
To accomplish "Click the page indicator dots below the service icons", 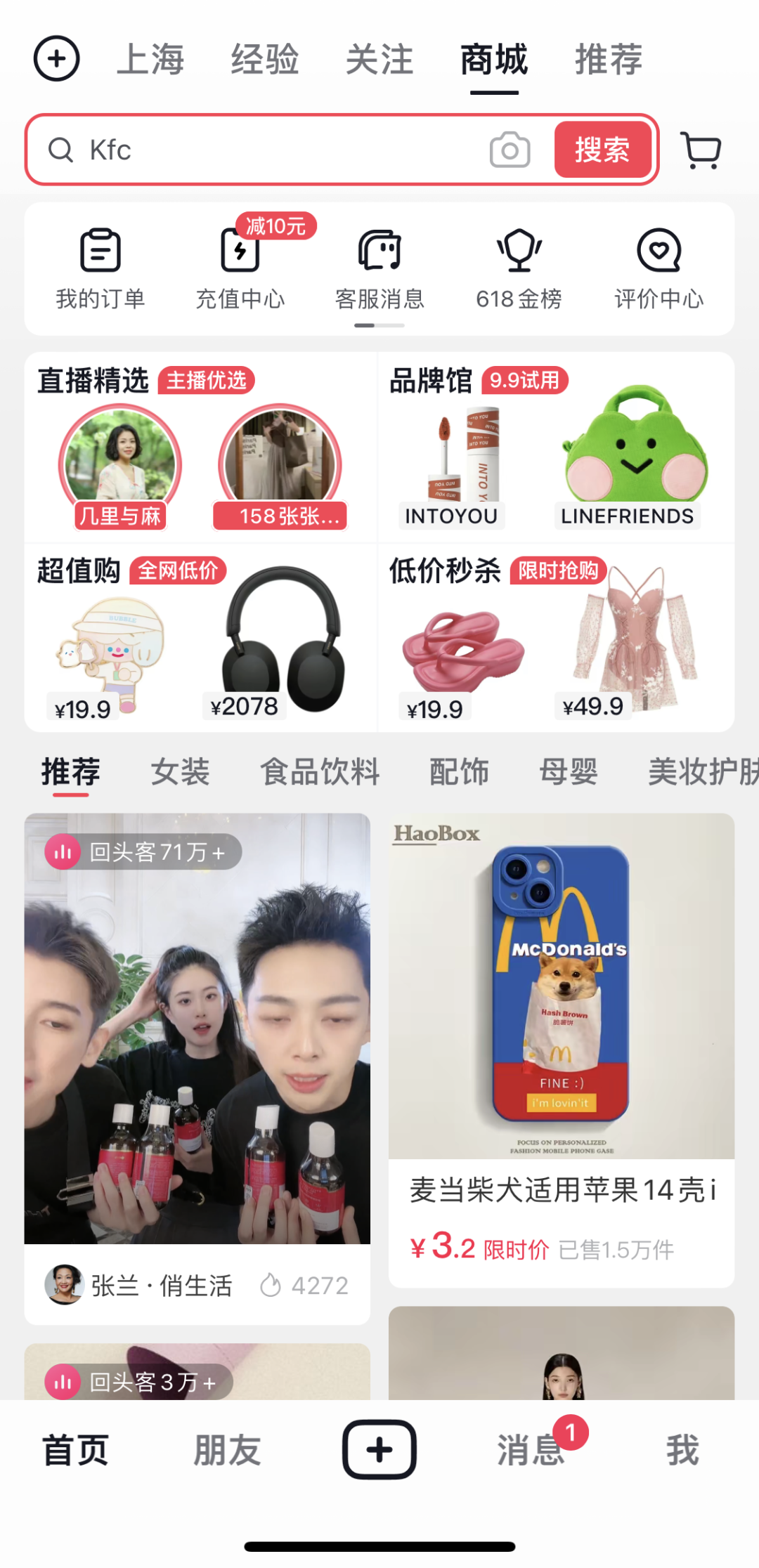I will [379, 325].
